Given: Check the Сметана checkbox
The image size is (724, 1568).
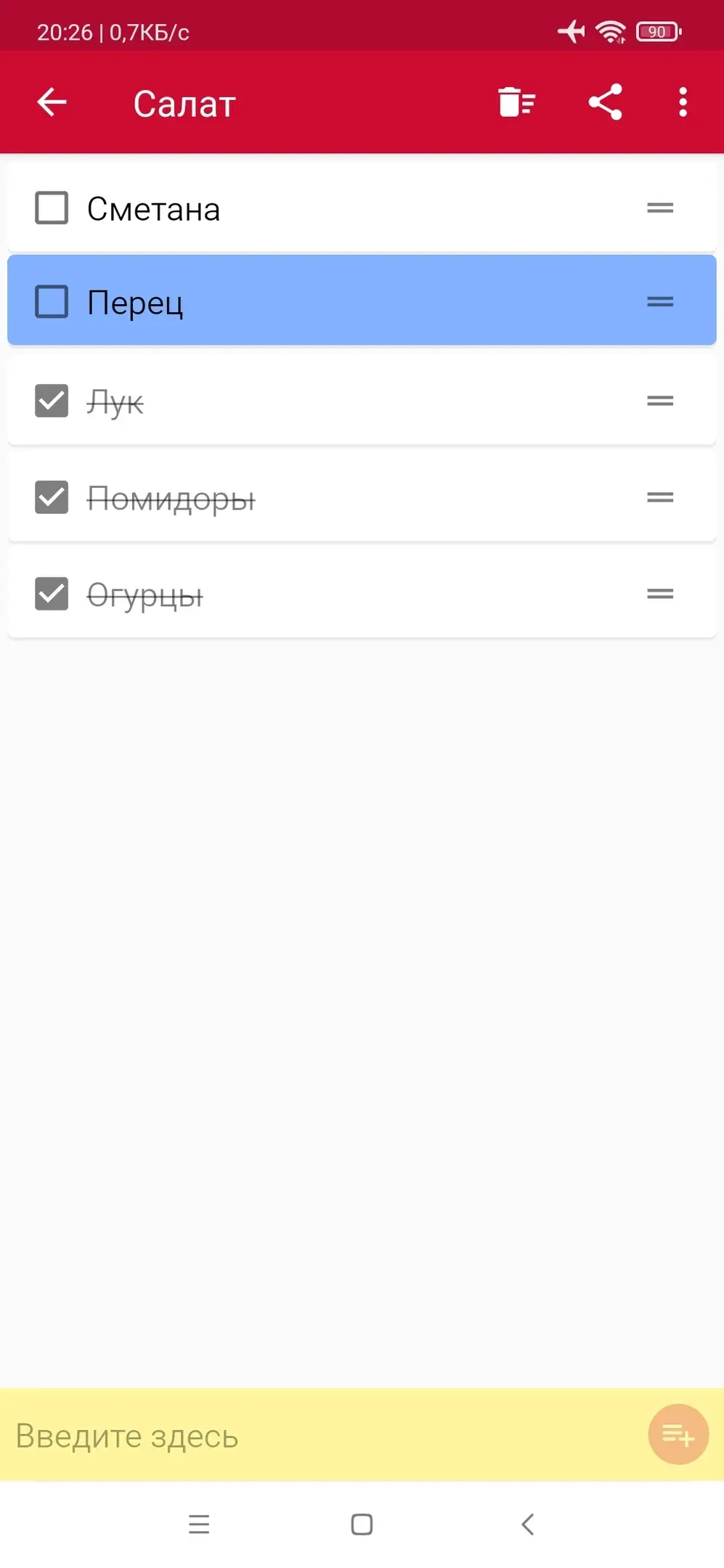Looking at the screenshot, I should [x=52, y=208].
